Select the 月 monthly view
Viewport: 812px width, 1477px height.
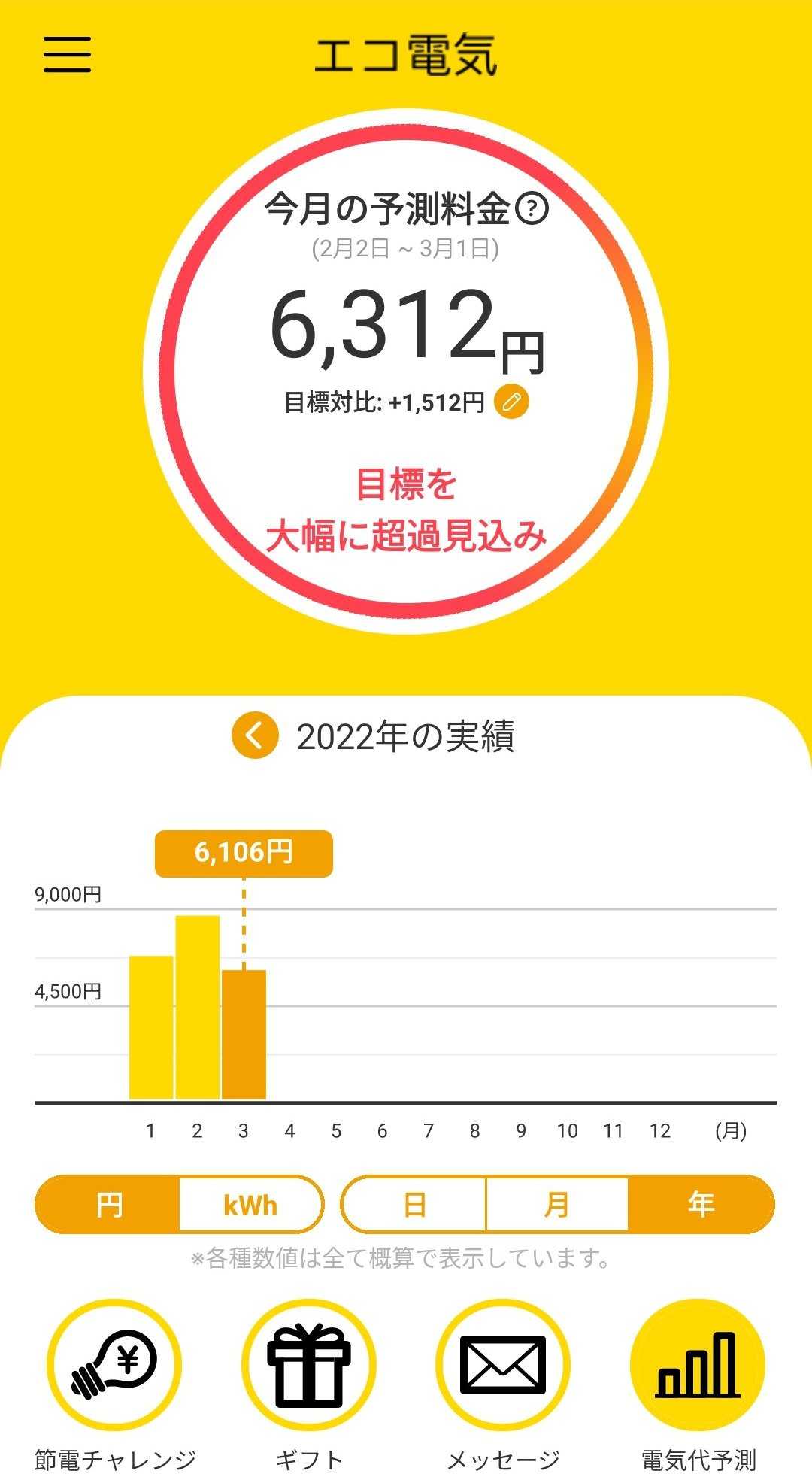pyautogui.click(x=556, y=1205)
